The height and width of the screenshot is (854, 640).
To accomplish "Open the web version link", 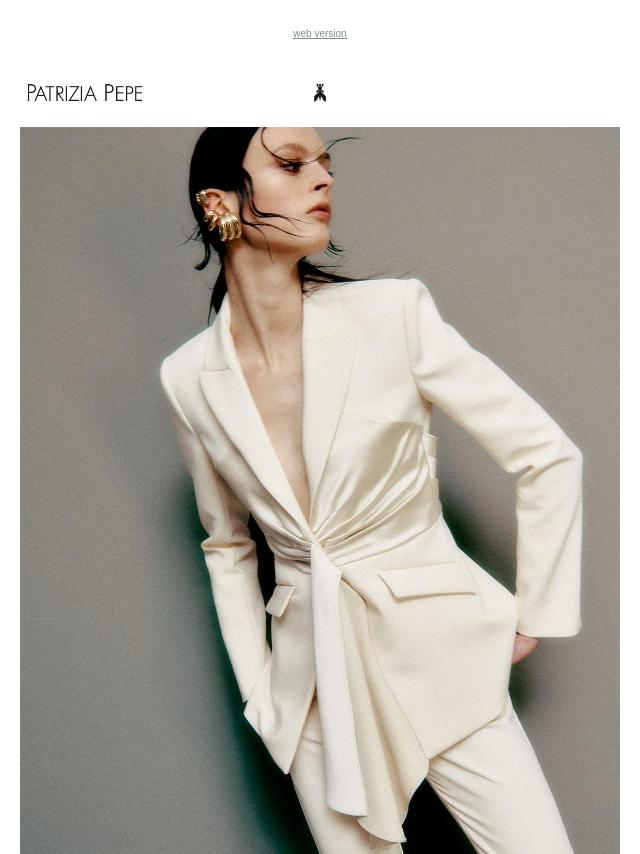I will (x=319, y=34).
